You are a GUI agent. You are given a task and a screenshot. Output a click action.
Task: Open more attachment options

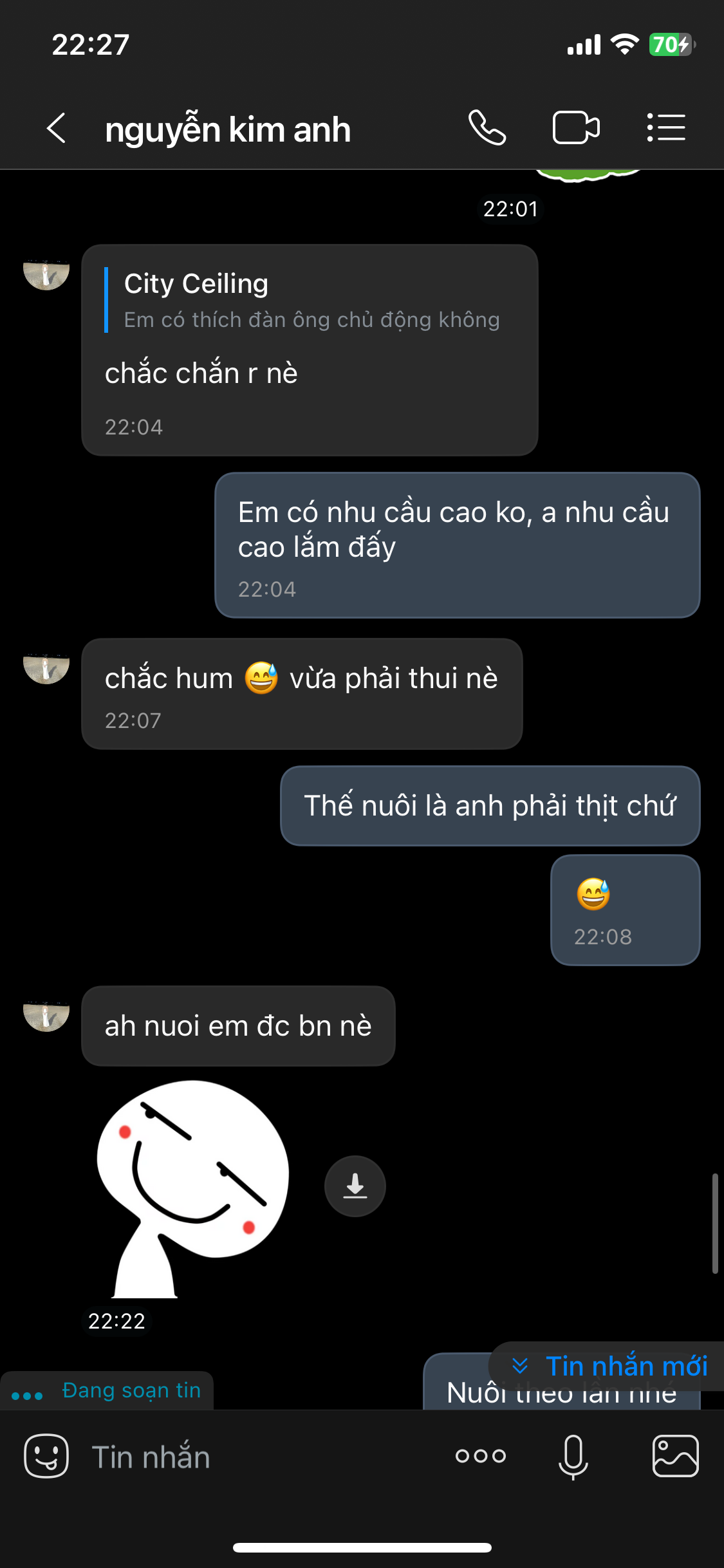(481, 1456)
